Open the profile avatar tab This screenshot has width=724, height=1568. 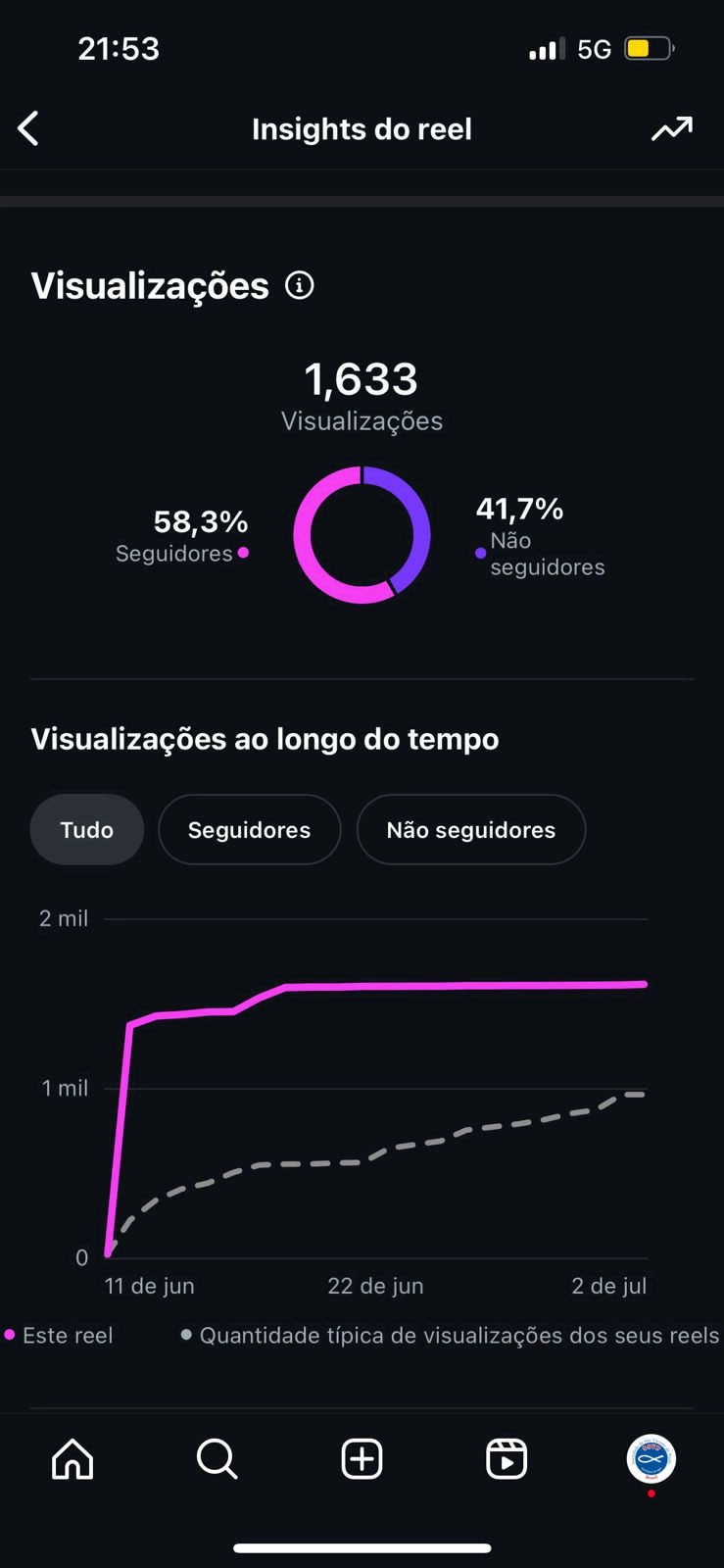[651, 1458]
